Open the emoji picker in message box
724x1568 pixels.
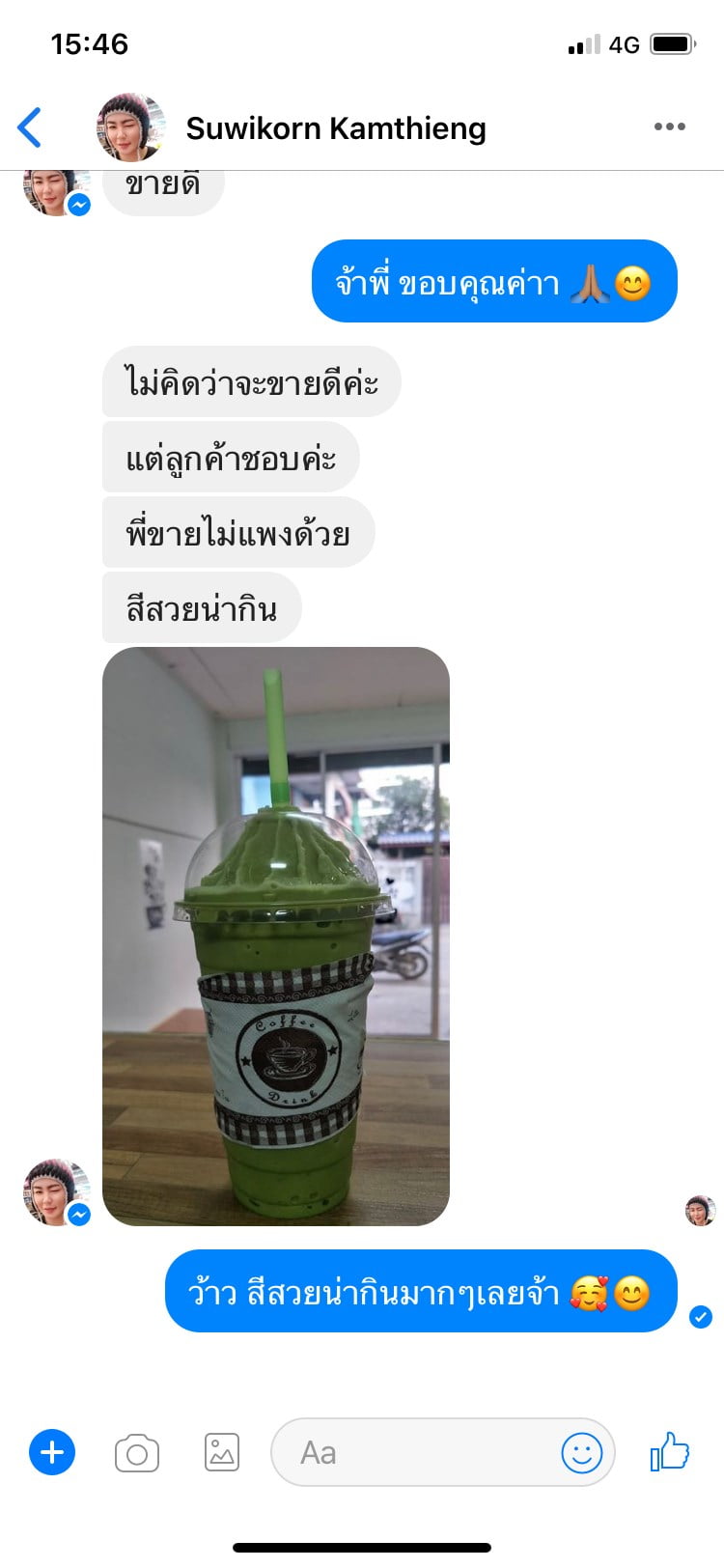[x=582, y=1452]
